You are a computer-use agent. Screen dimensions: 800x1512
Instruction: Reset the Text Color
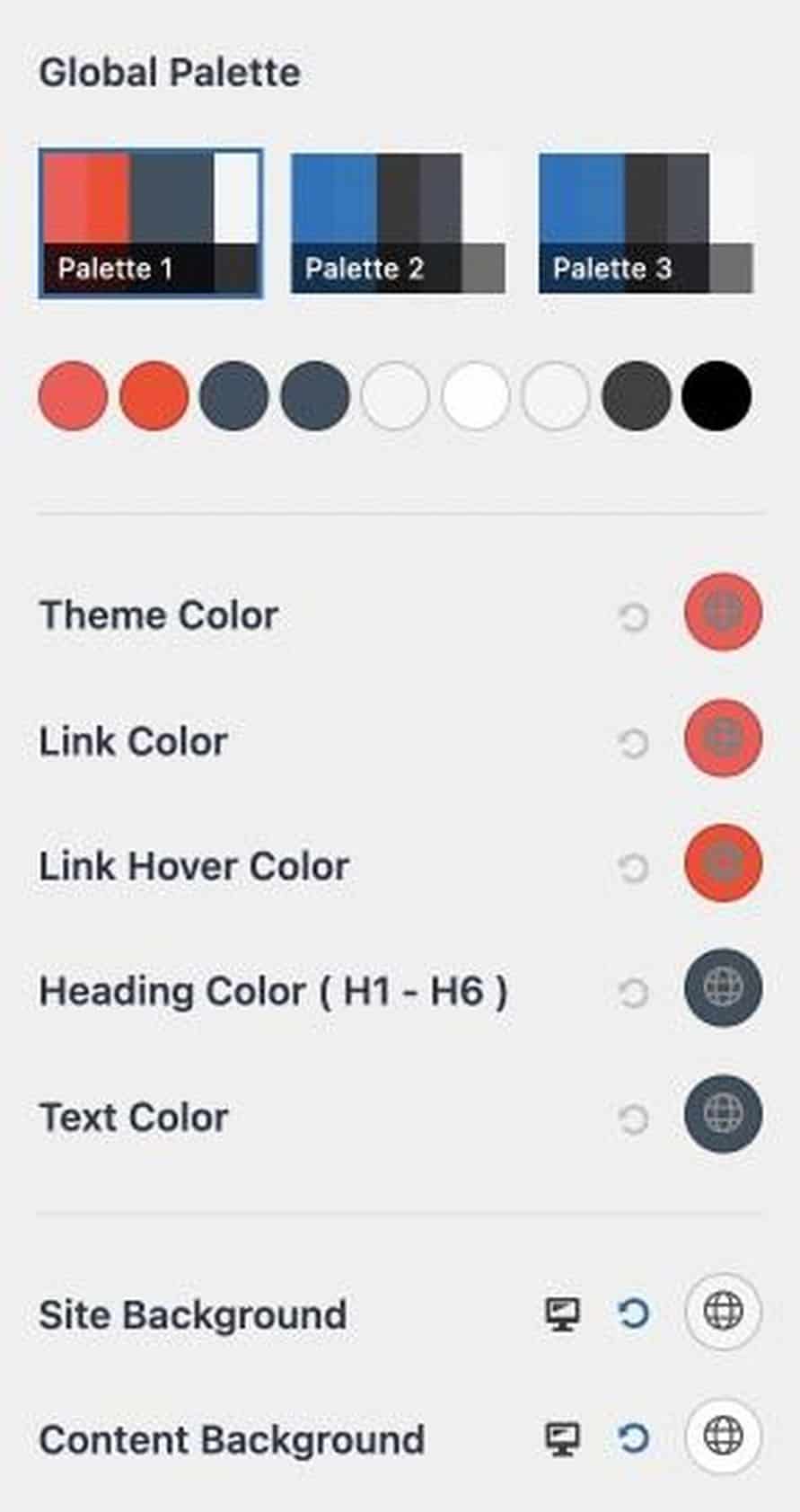point(634,1119)
